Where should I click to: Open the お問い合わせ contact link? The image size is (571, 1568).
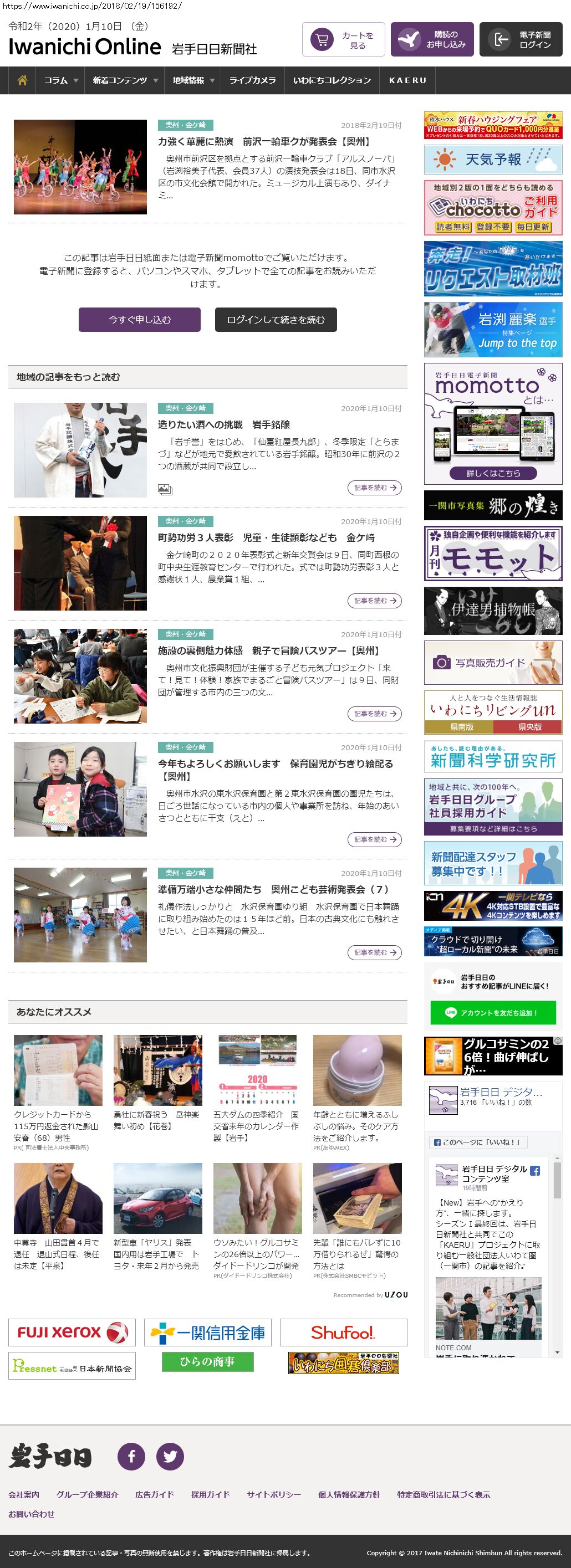(x=31, y=1514)
